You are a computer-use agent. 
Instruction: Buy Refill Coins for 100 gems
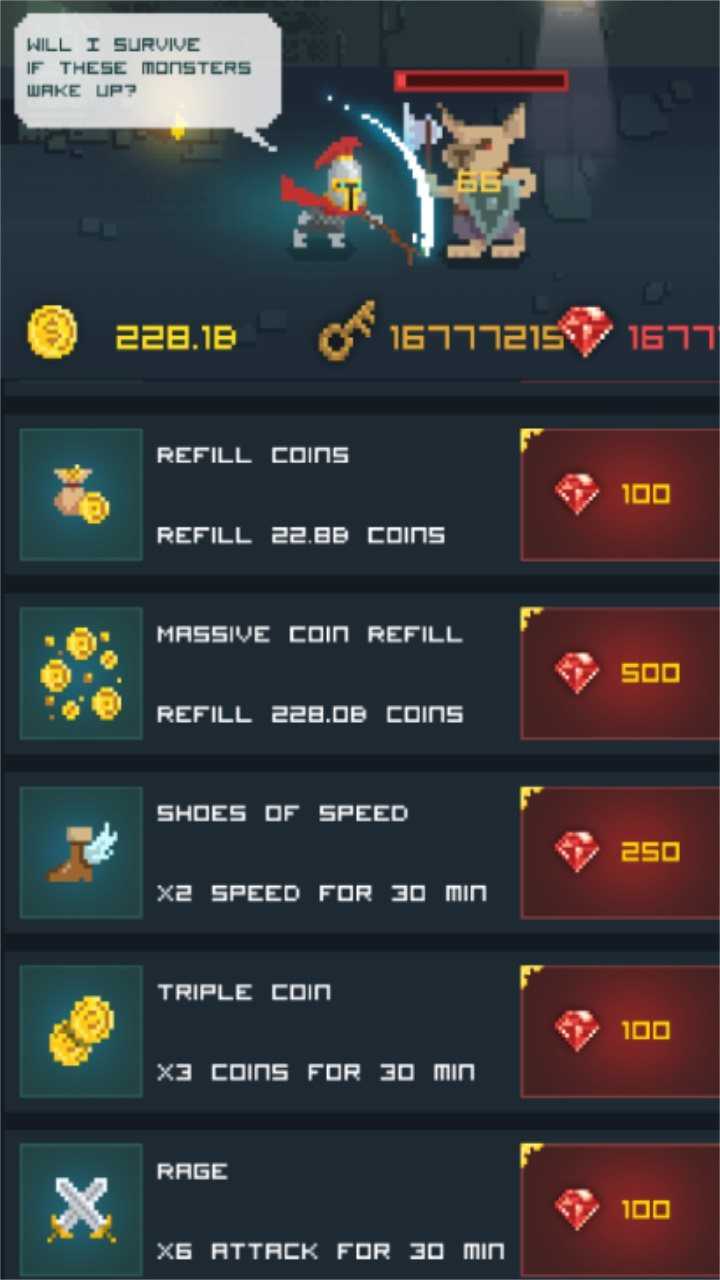tap(620, 495)
